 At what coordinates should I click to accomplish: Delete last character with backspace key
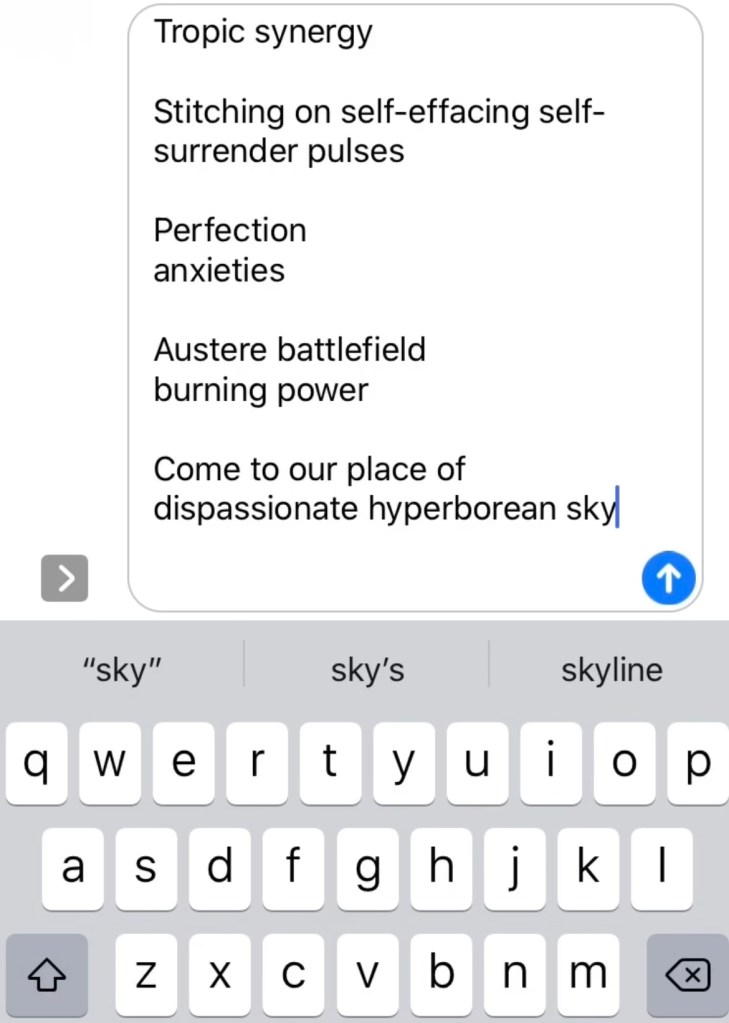pyautogui.click(x=687, y=975)
